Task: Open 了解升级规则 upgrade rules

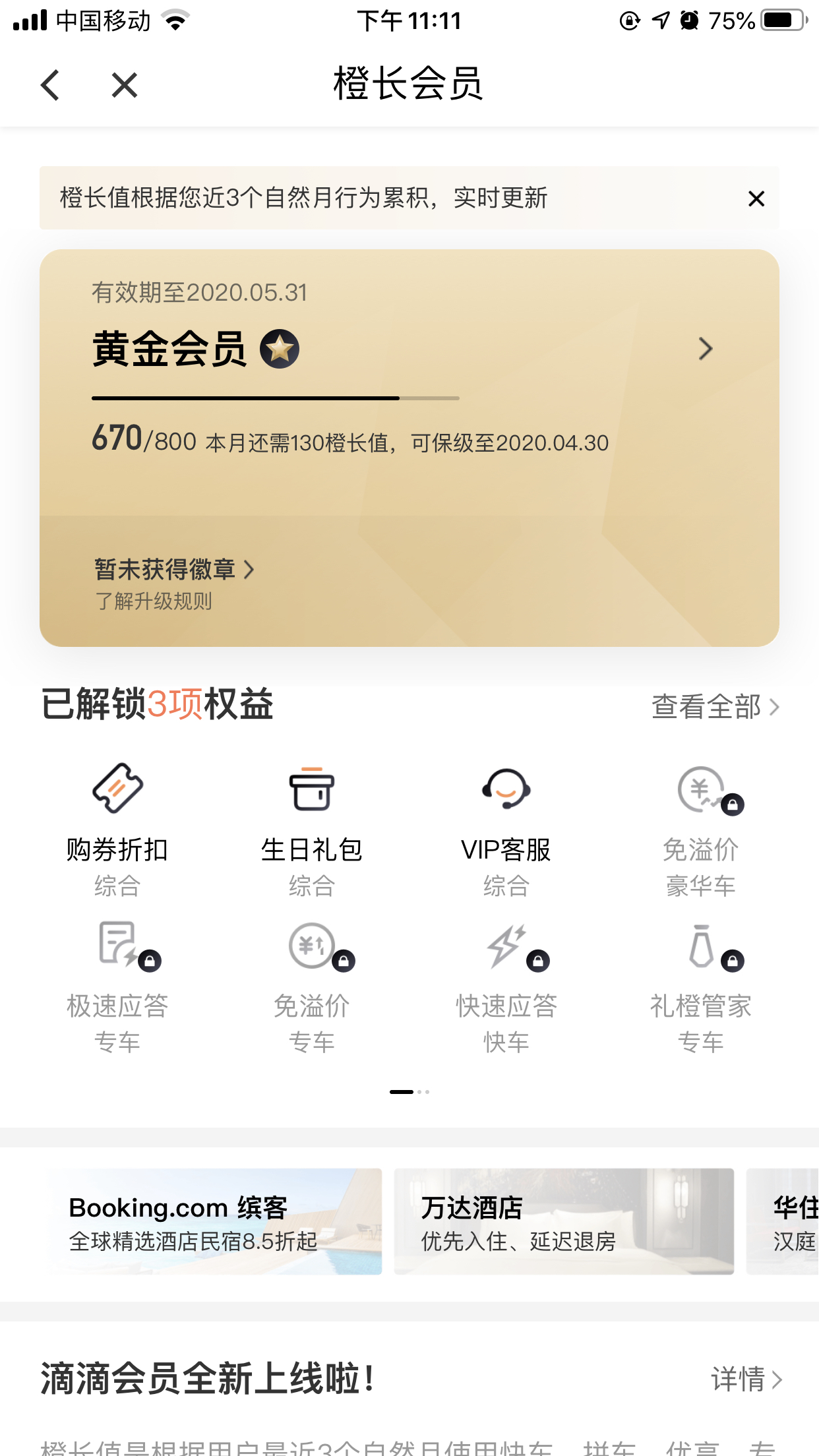Action: click(x=154, y=601)
